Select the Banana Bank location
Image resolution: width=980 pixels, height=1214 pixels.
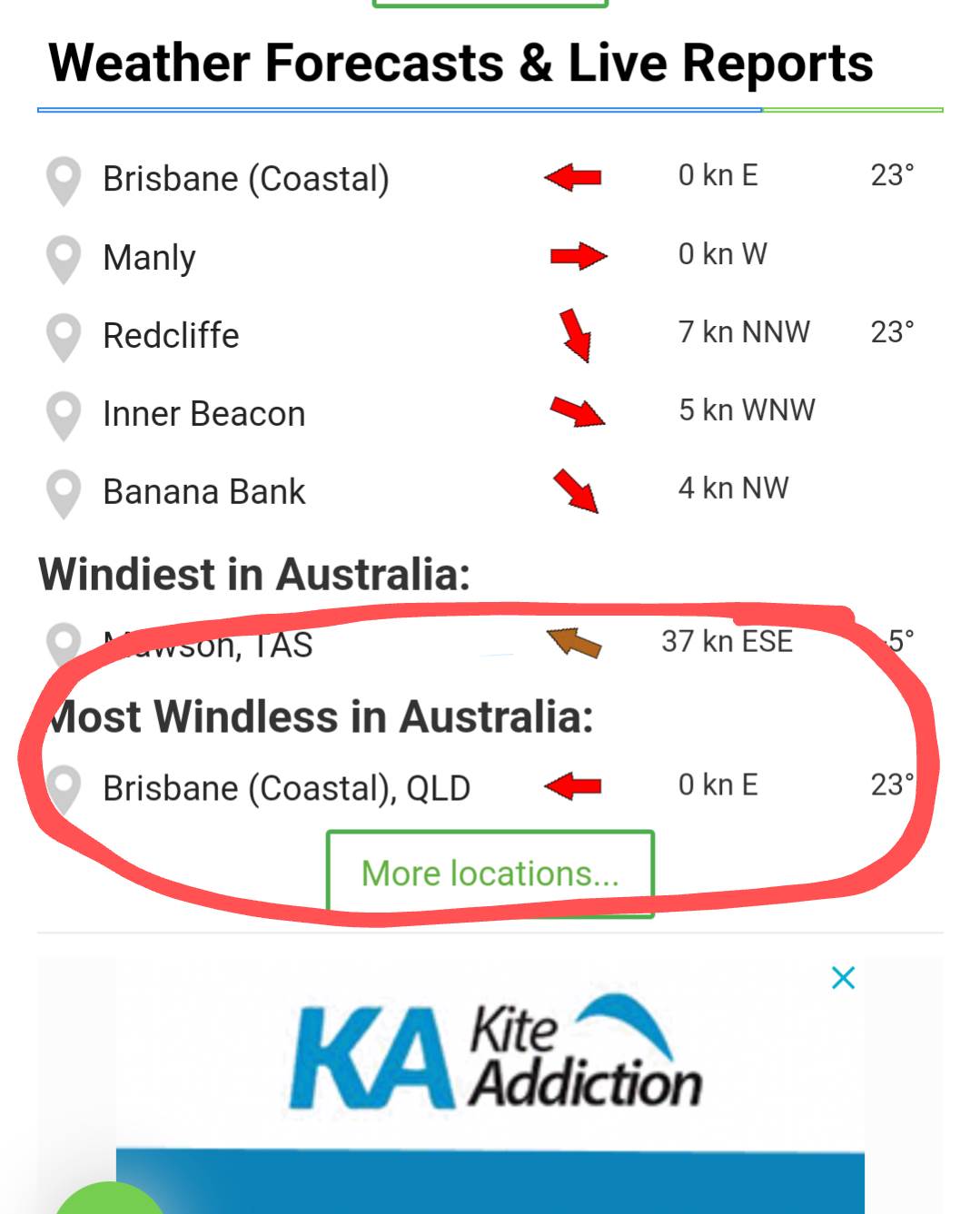tap(203, 492)
